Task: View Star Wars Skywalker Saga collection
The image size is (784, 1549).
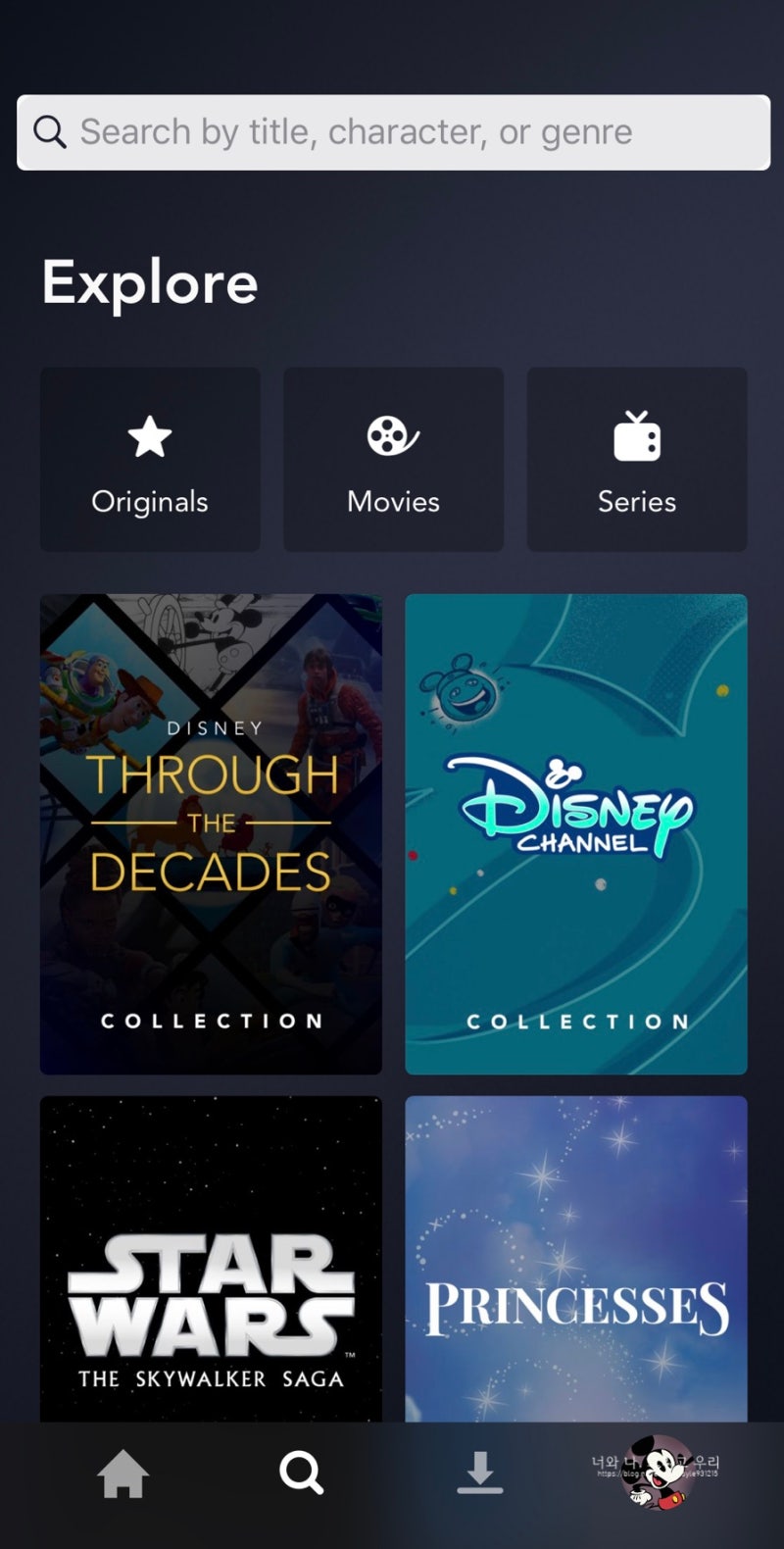Action: pyautogui.click(x=211, y=1259)
